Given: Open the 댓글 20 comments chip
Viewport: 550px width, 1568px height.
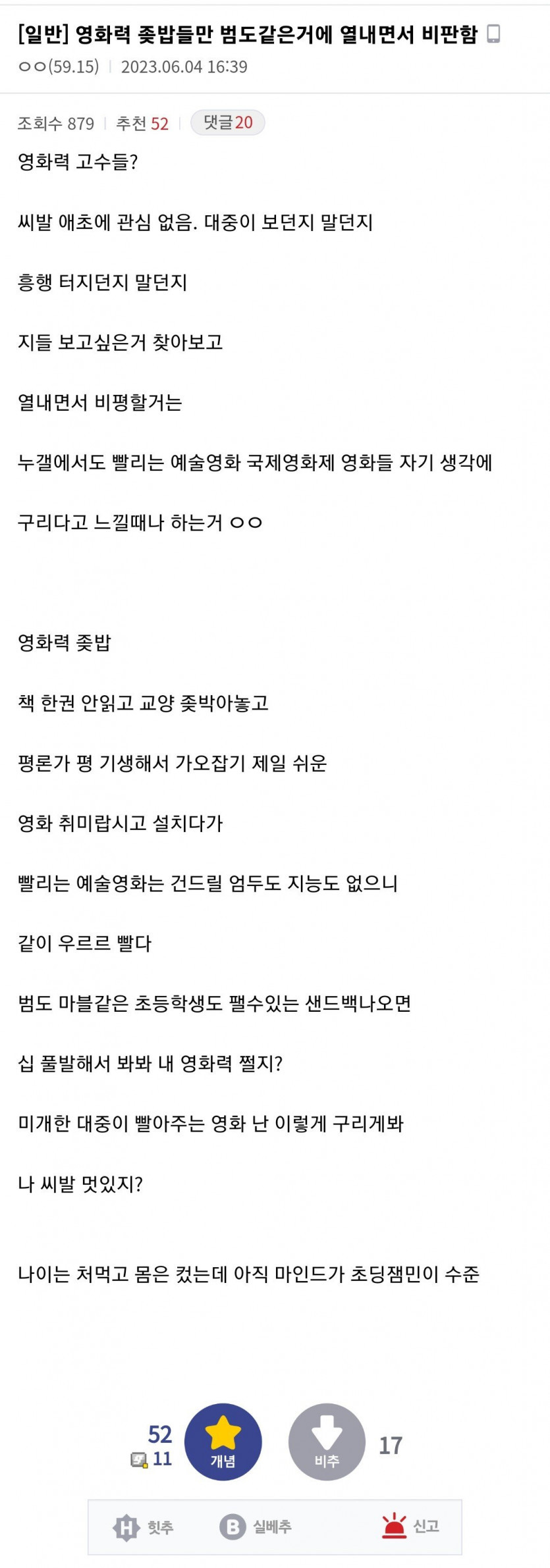Looking at the screenshot, I should (x=227, y=122).
